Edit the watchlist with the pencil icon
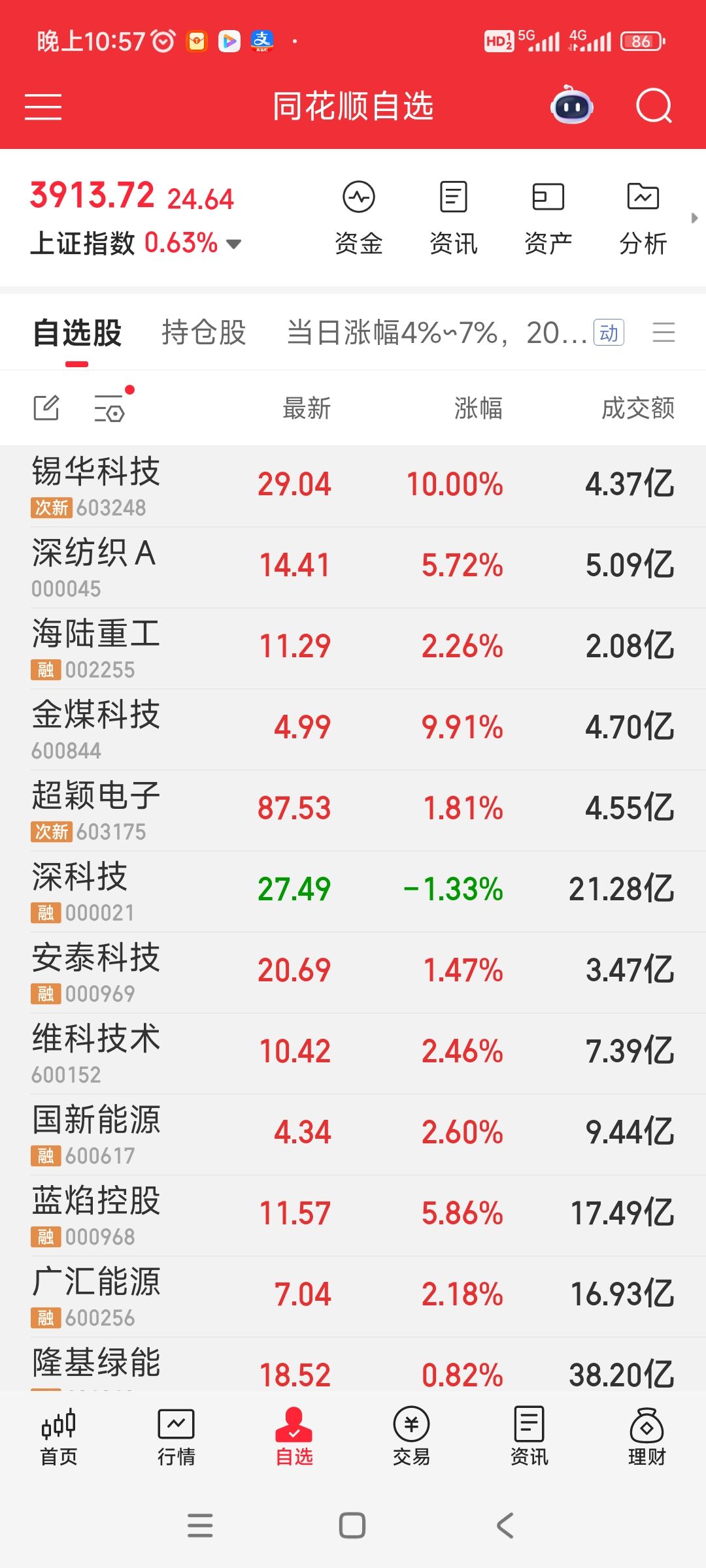Image resolution: width=706 pixels, height=1568 pixels. [46, 408]
